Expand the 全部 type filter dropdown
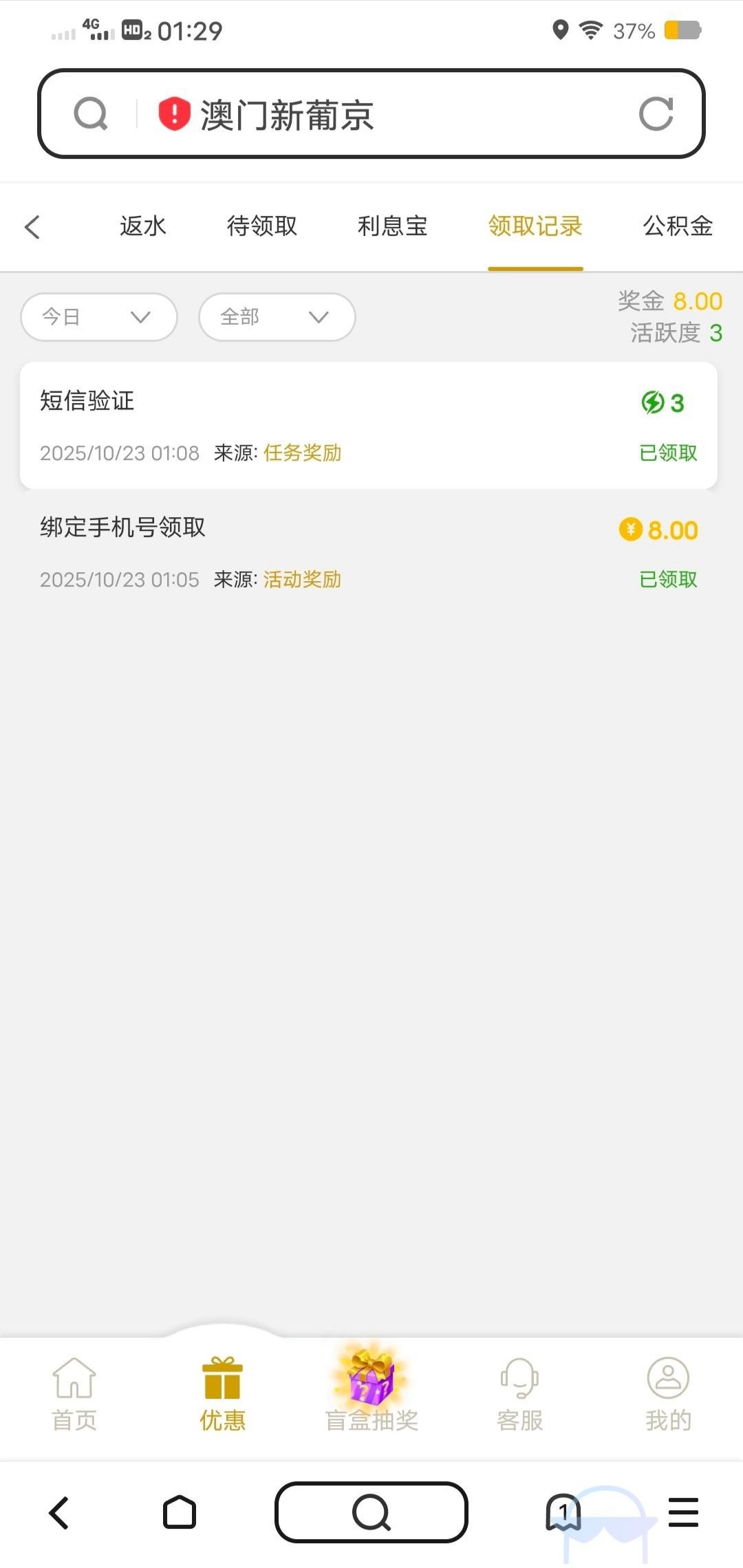 (277, 317)
